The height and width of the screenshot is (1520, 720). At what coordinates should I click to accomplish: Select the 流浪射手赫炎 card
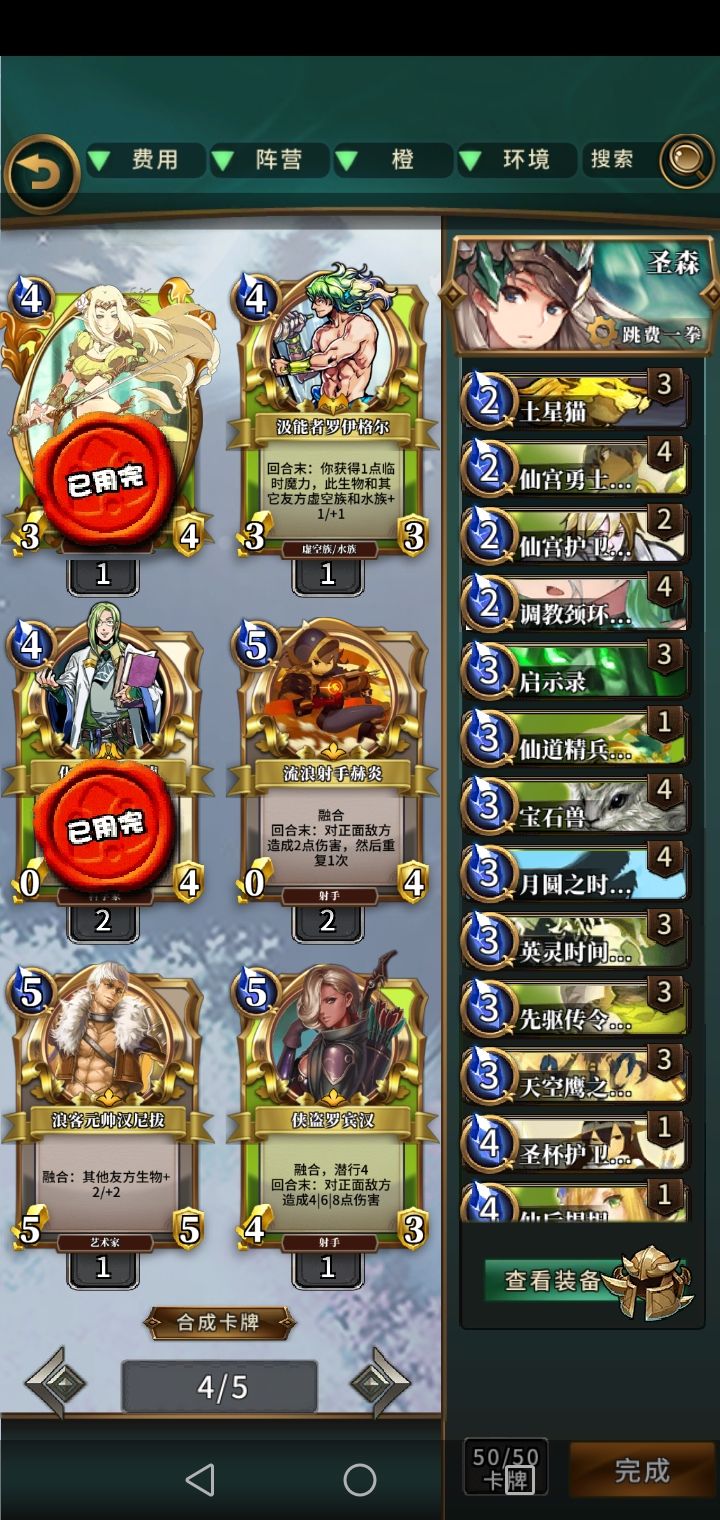[x=330, y=762]
